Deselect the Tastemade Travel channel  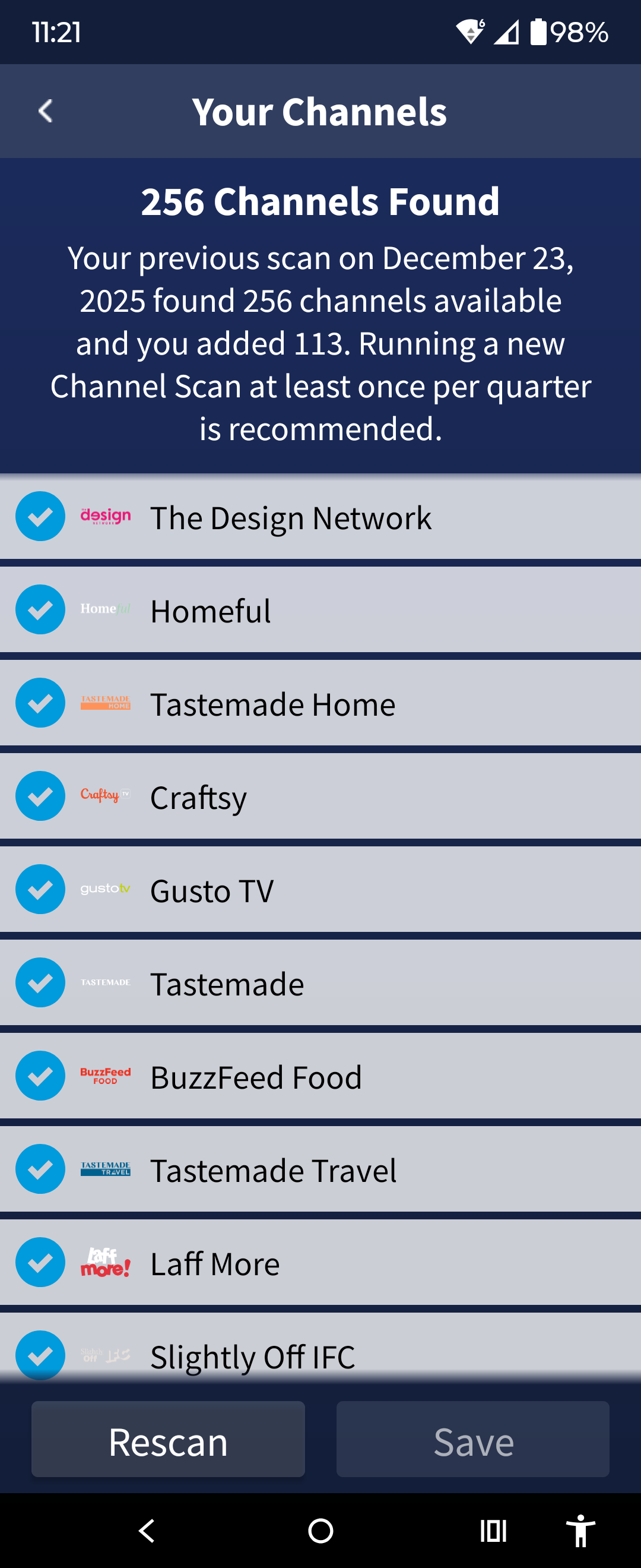[40, 1169]
